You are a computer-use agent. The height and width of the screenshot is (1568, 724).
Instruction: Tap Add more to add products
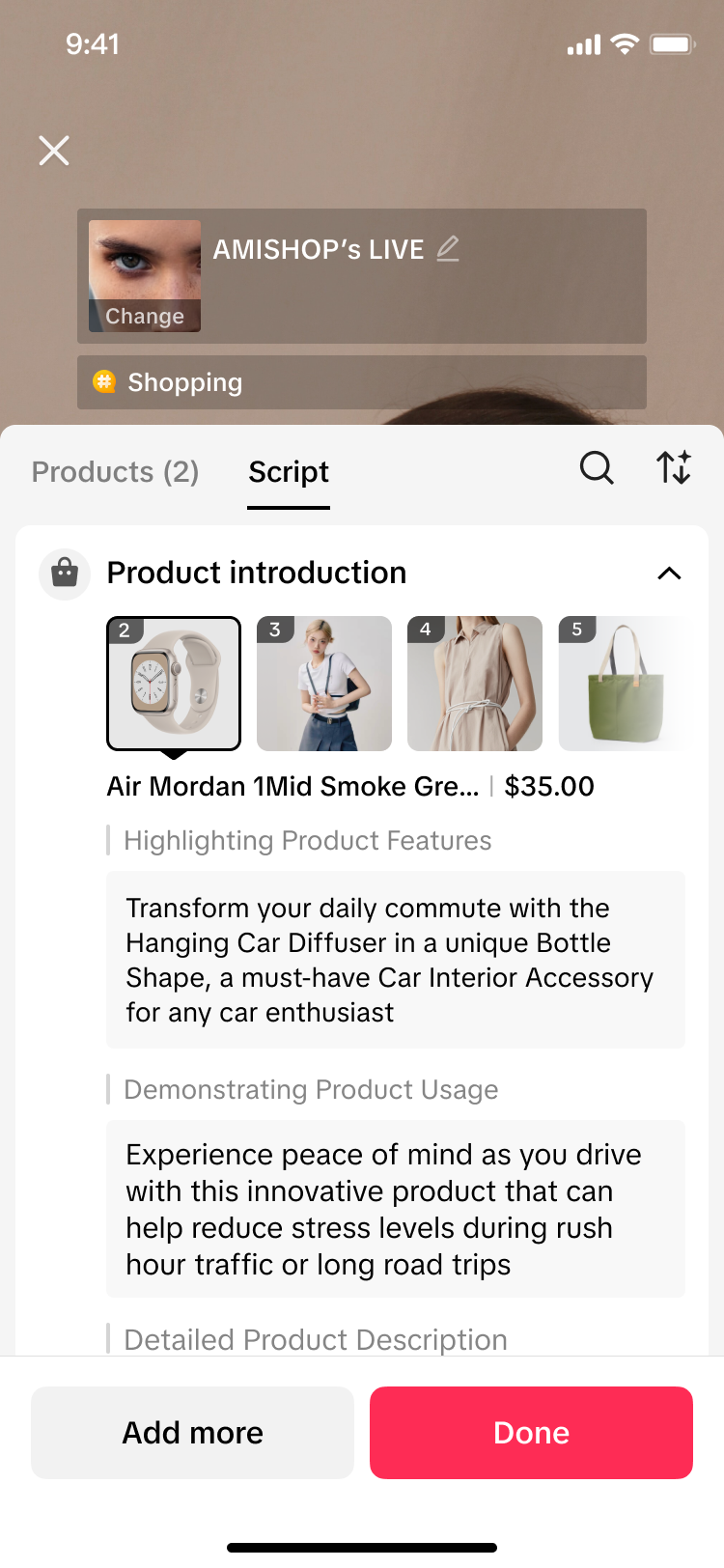192,1433
